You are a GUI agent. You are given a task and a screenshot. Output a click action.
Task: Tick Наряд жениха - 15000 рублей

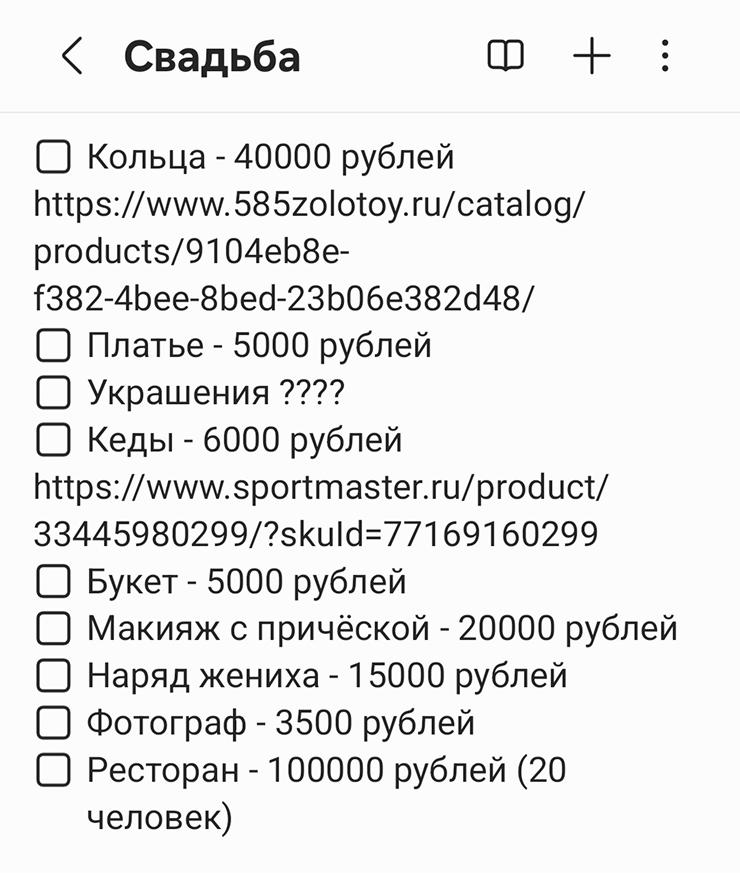click(53, 676)
